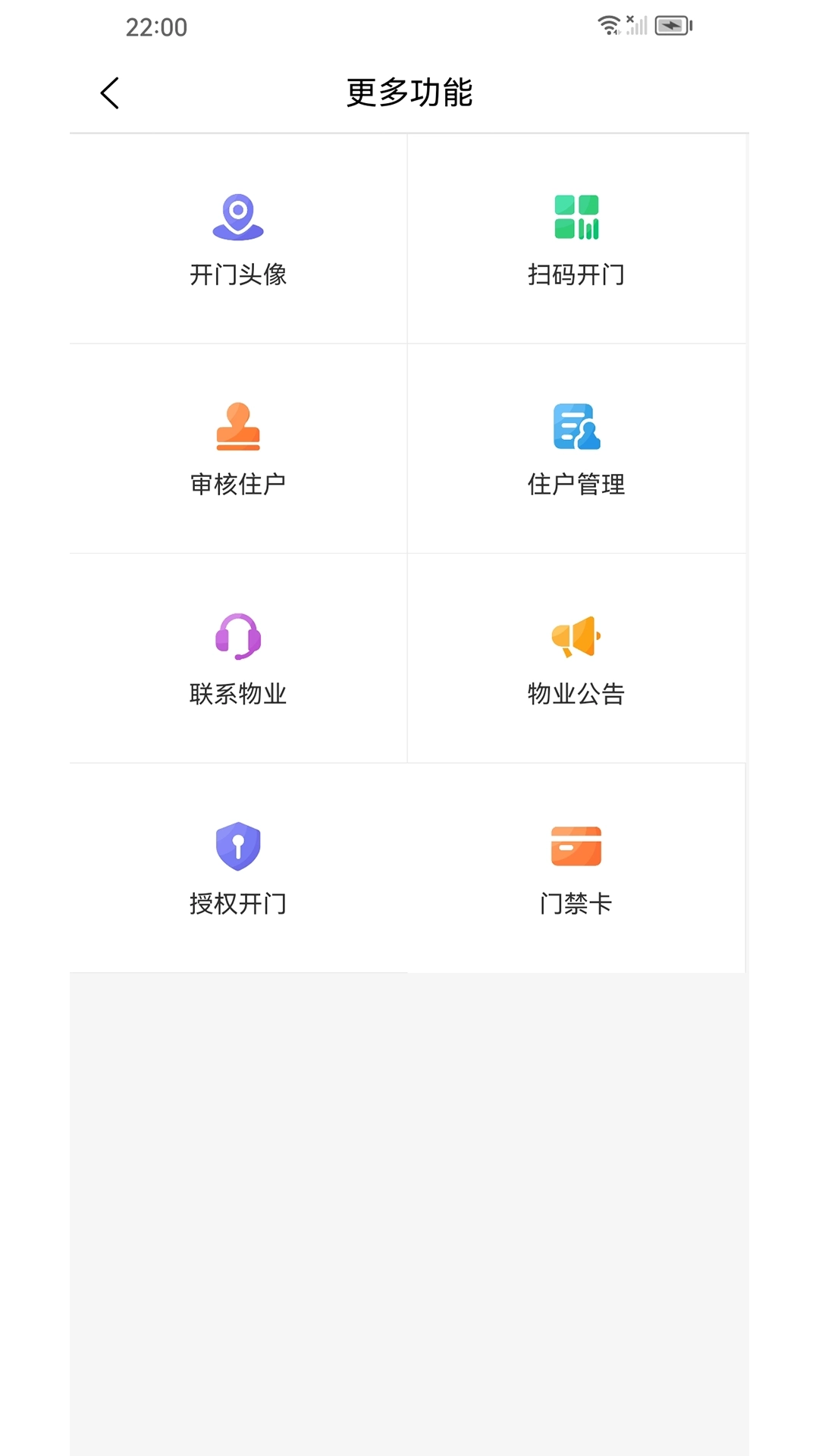Tap the 联系物业 headset icon

(238, 636)
